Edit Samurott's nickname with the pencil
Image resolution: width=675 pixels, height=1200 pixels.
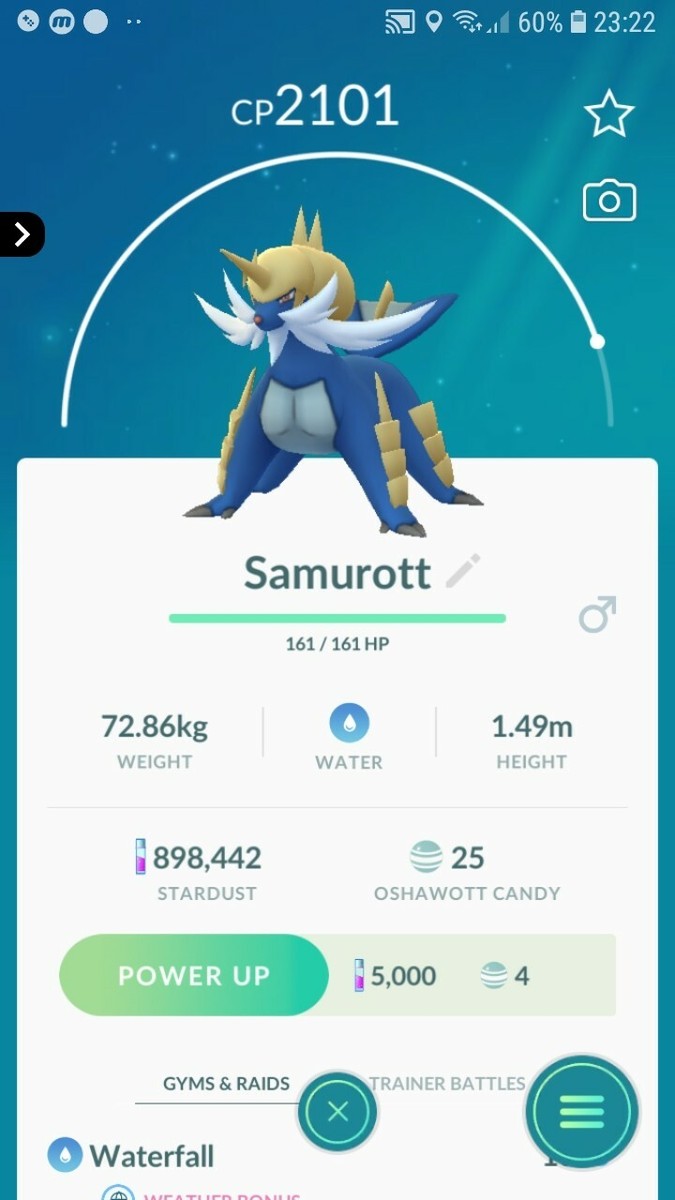tap(462, 572)
